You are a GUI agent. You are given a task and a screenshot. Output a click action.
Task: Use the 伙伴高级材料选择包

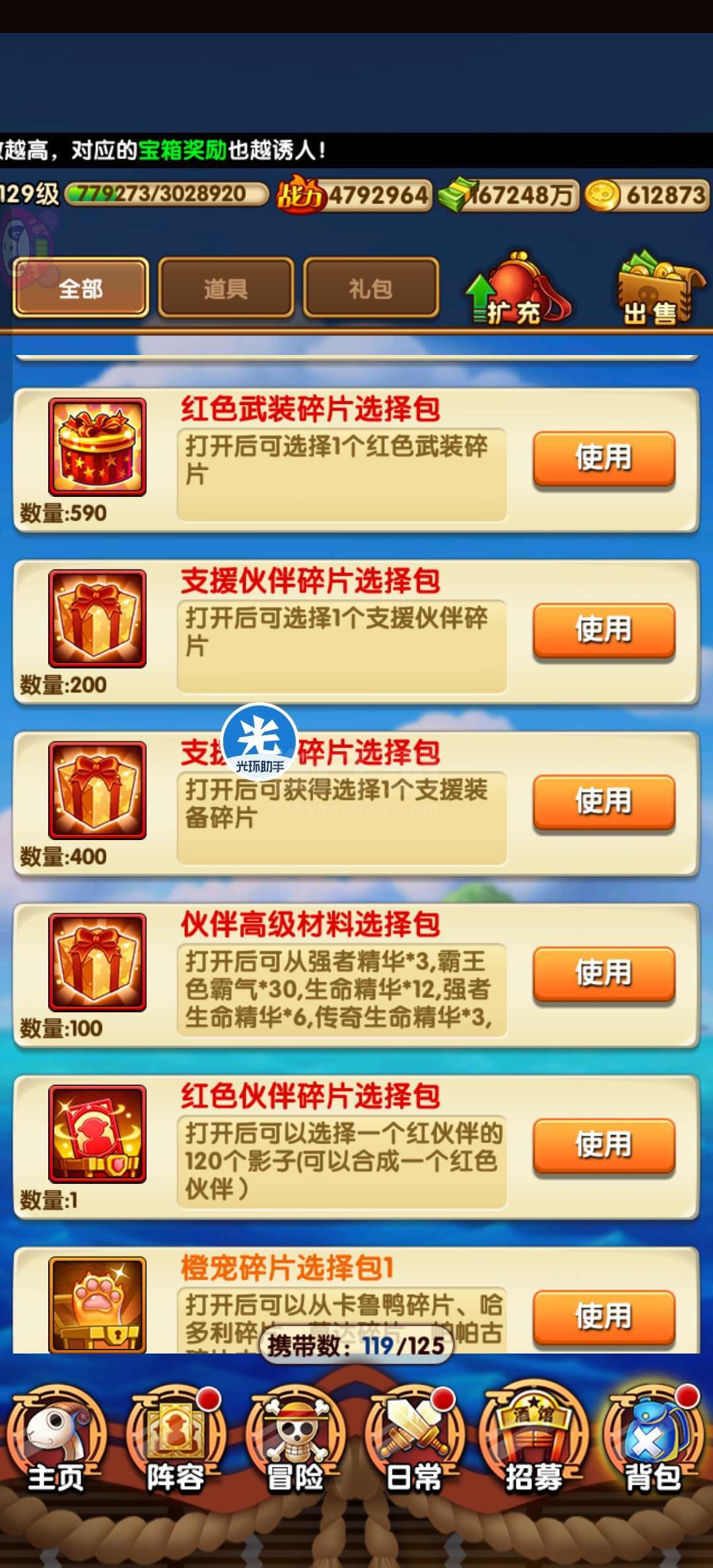(x=604, y=974)
